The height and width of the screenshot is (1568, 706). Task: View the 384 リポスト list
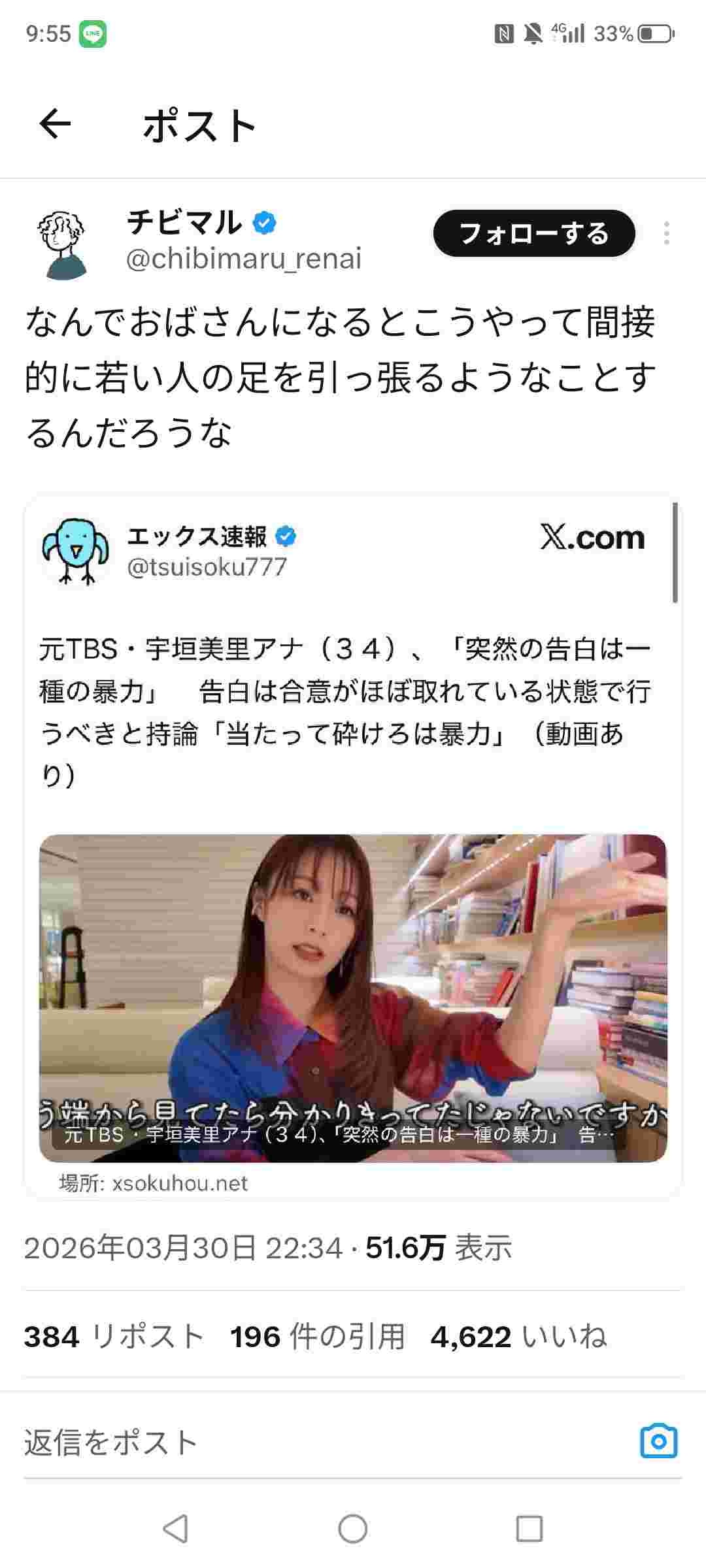click(x=114, y=1337)
